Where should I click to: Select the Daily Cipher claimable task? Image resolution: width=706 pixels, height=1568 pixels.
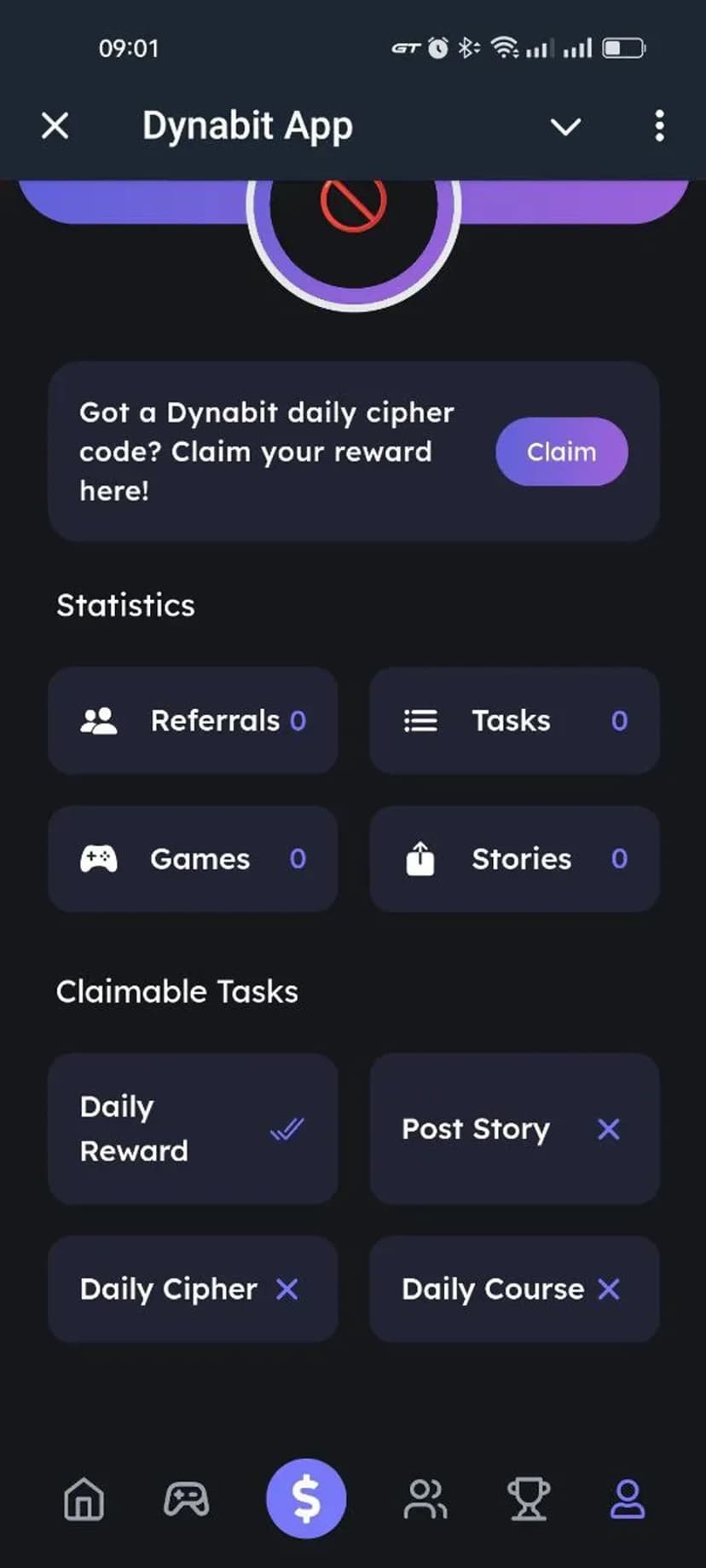[x=193, y=1289]
